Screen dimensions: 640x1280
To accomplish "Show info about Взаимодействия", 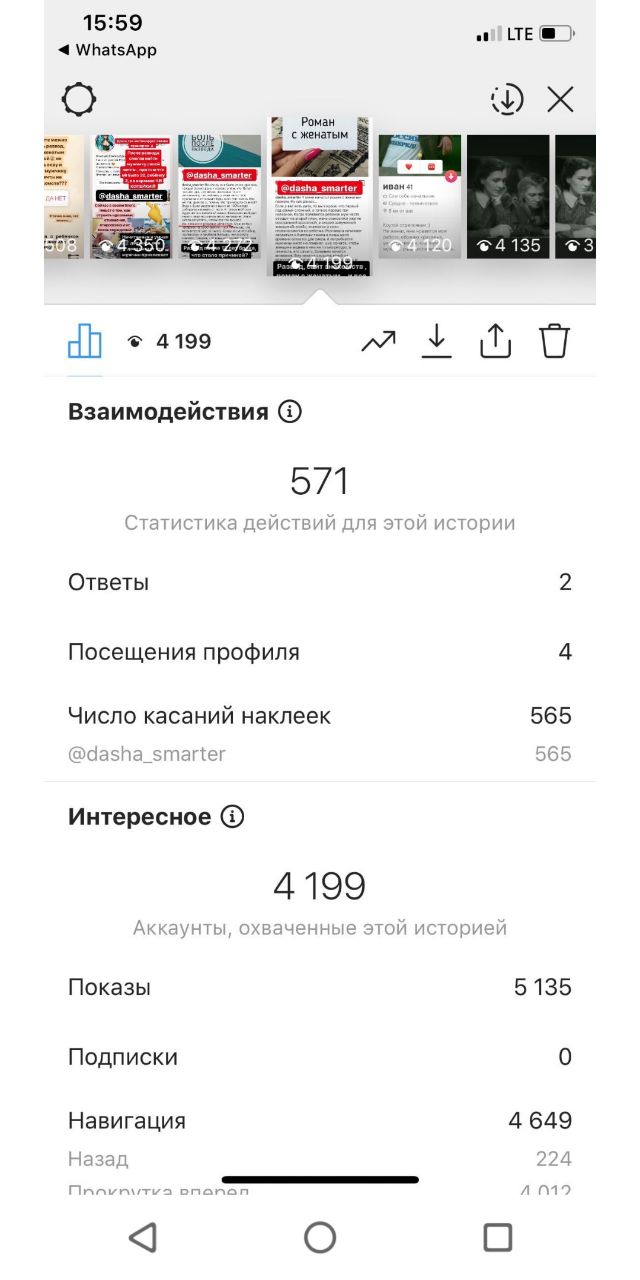I will pos(290,412).
